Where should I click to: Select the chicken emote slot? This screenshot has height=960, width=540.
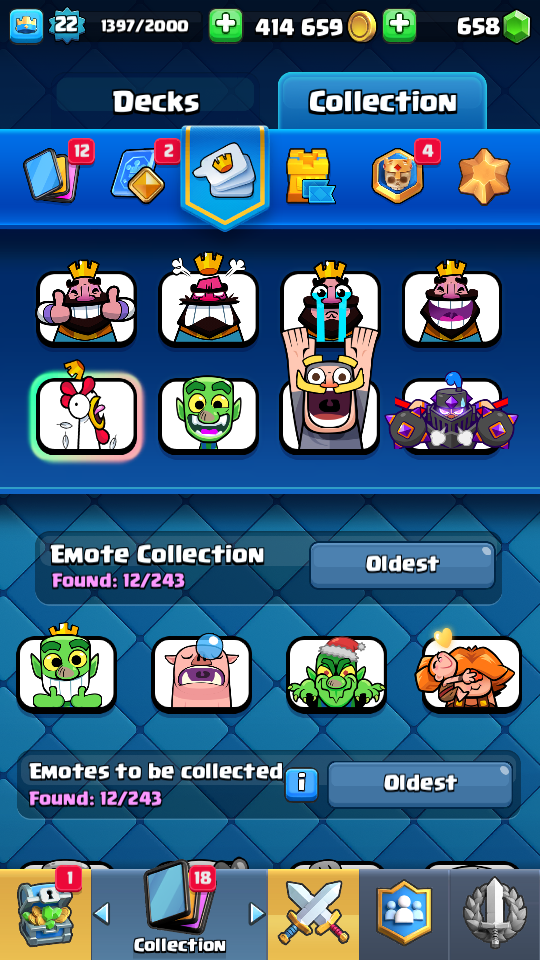click(86, 414)
